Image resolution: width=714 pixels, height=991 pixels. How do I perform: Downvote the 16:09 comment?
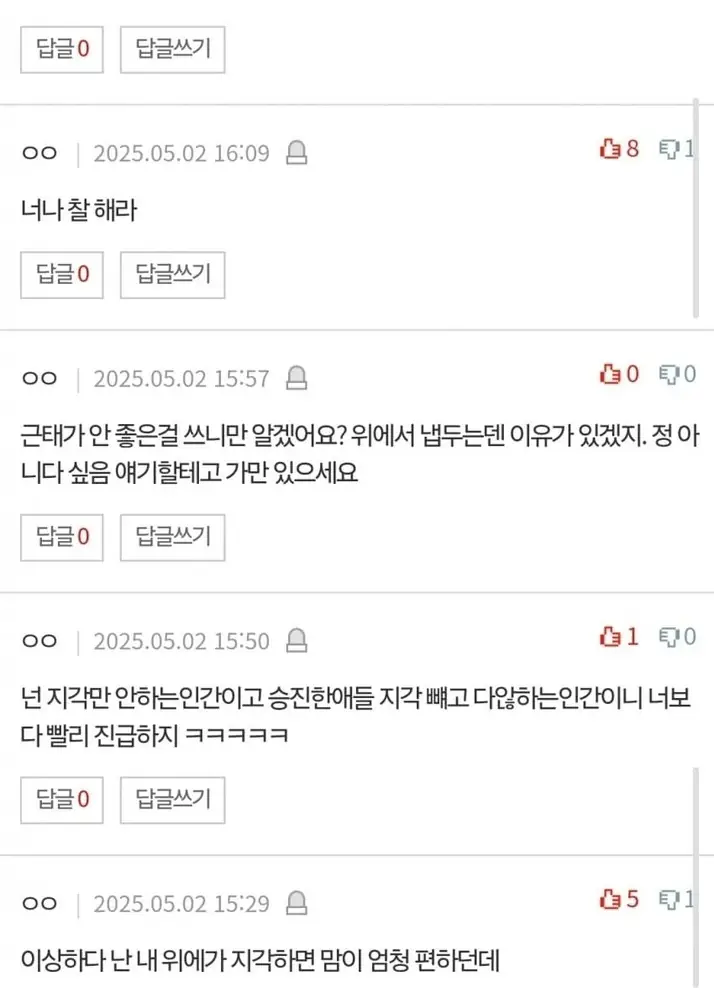pyautogui.click(x=675, y=150)
